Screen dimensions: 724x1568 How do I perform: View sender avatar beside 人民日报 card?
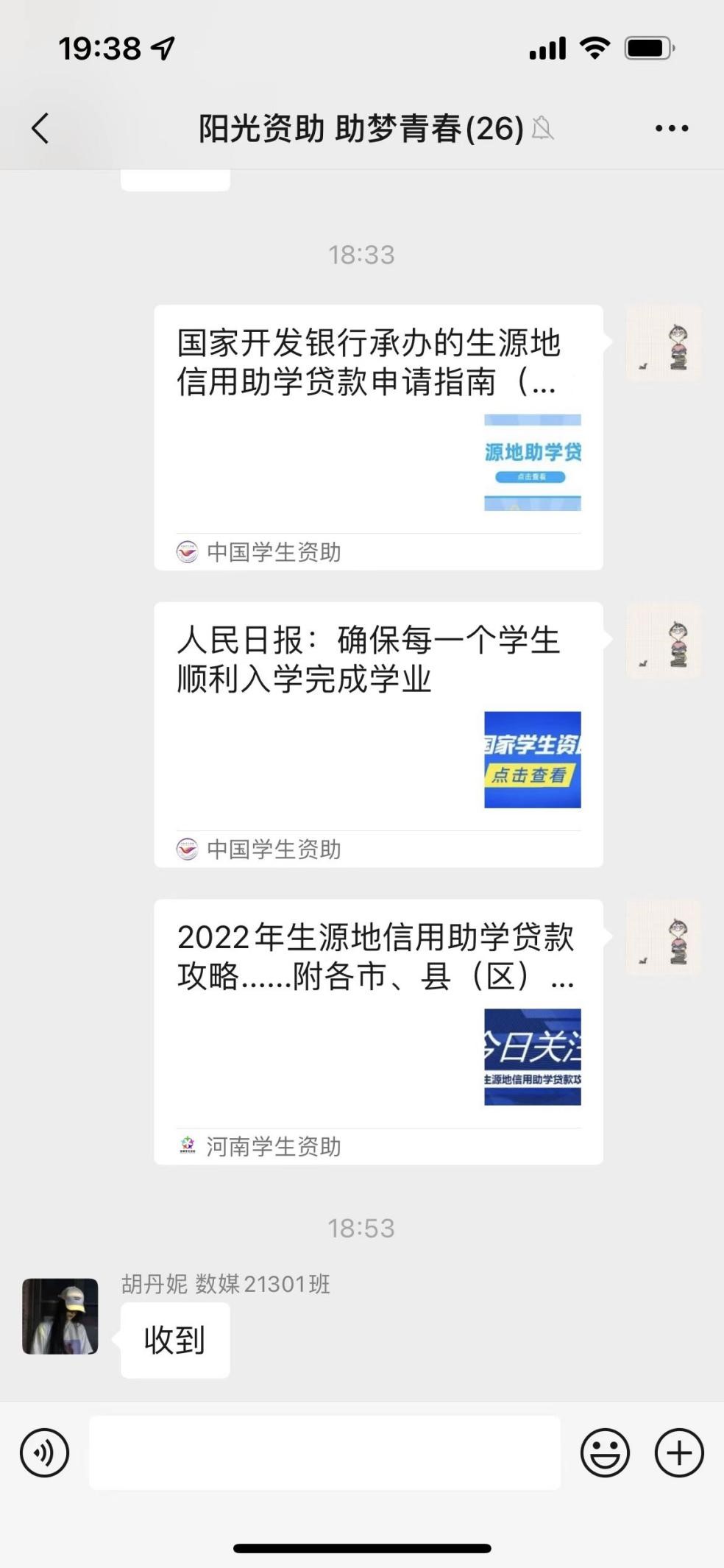coord(663,640)
